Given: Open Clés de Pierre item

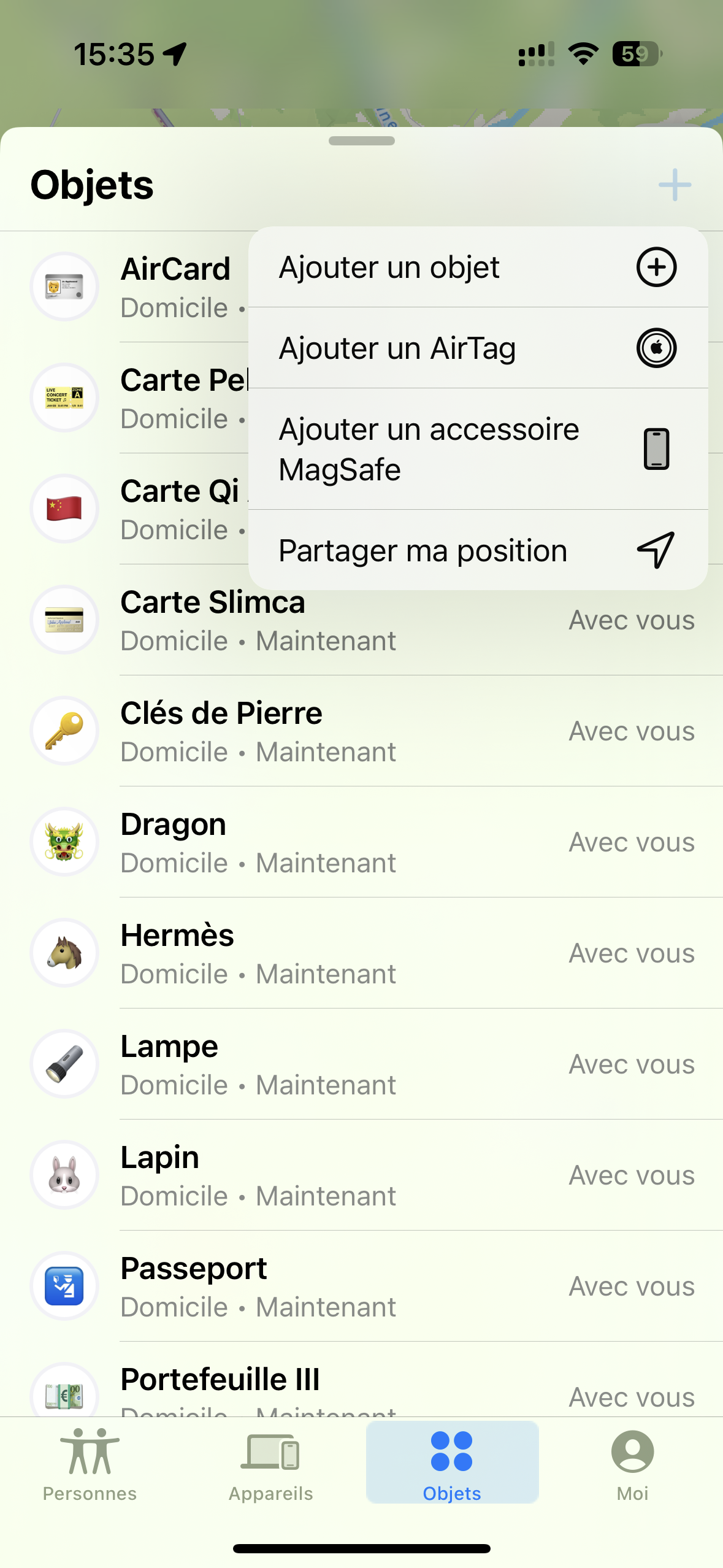Looking at the screenshot, I should click(361, 731).
